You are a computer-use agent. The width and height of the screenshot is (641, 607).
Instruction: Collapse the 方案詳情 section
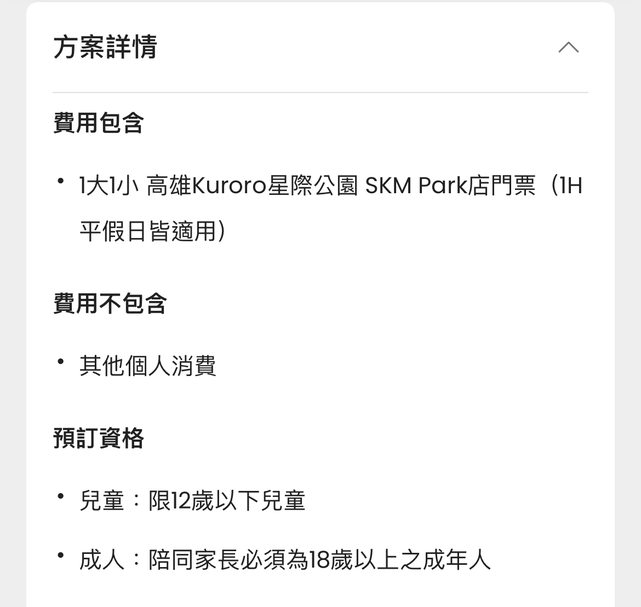pos(568,47)
